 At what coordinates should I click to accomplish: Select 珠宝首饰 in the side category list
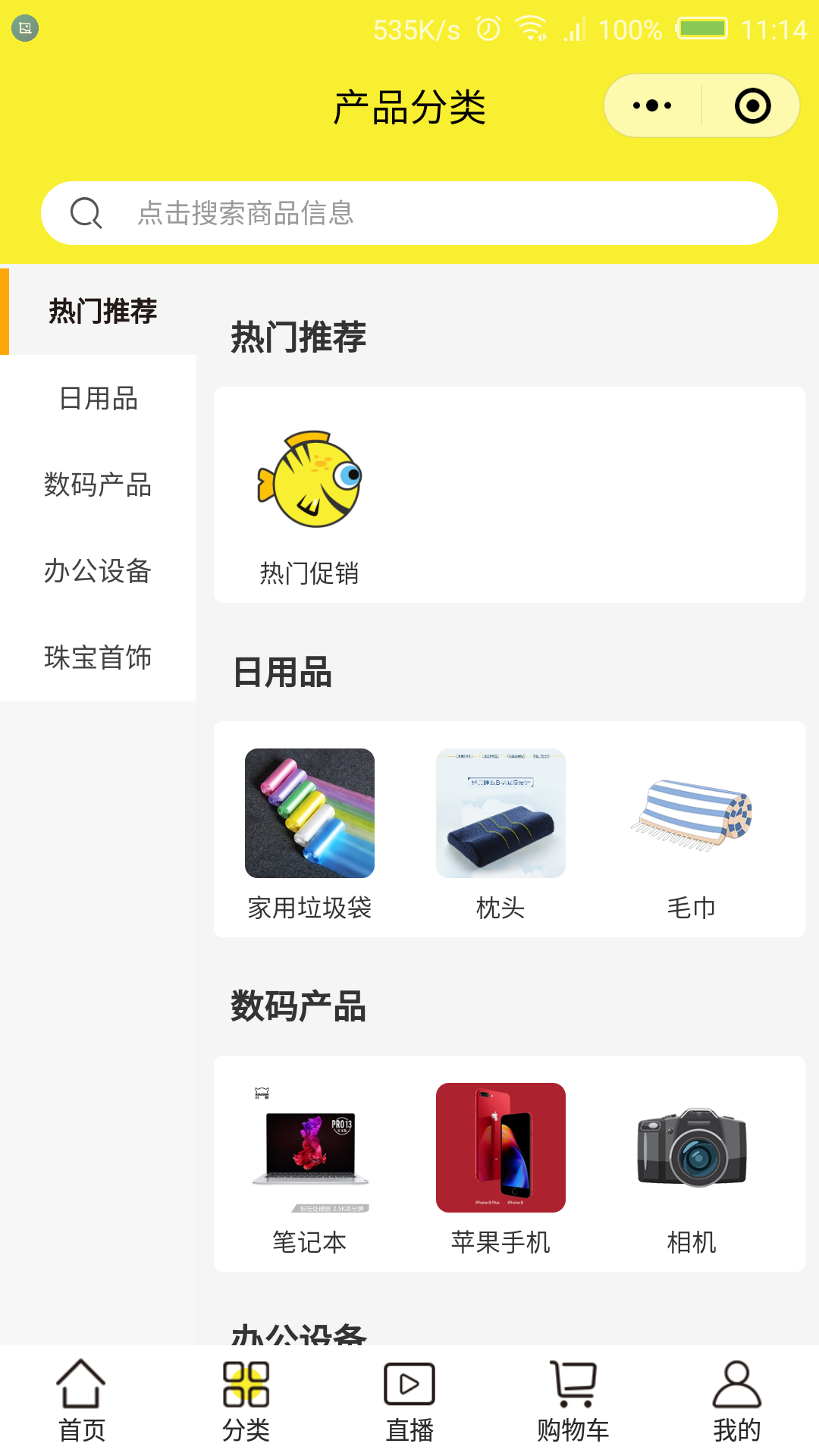click(98, 657)
